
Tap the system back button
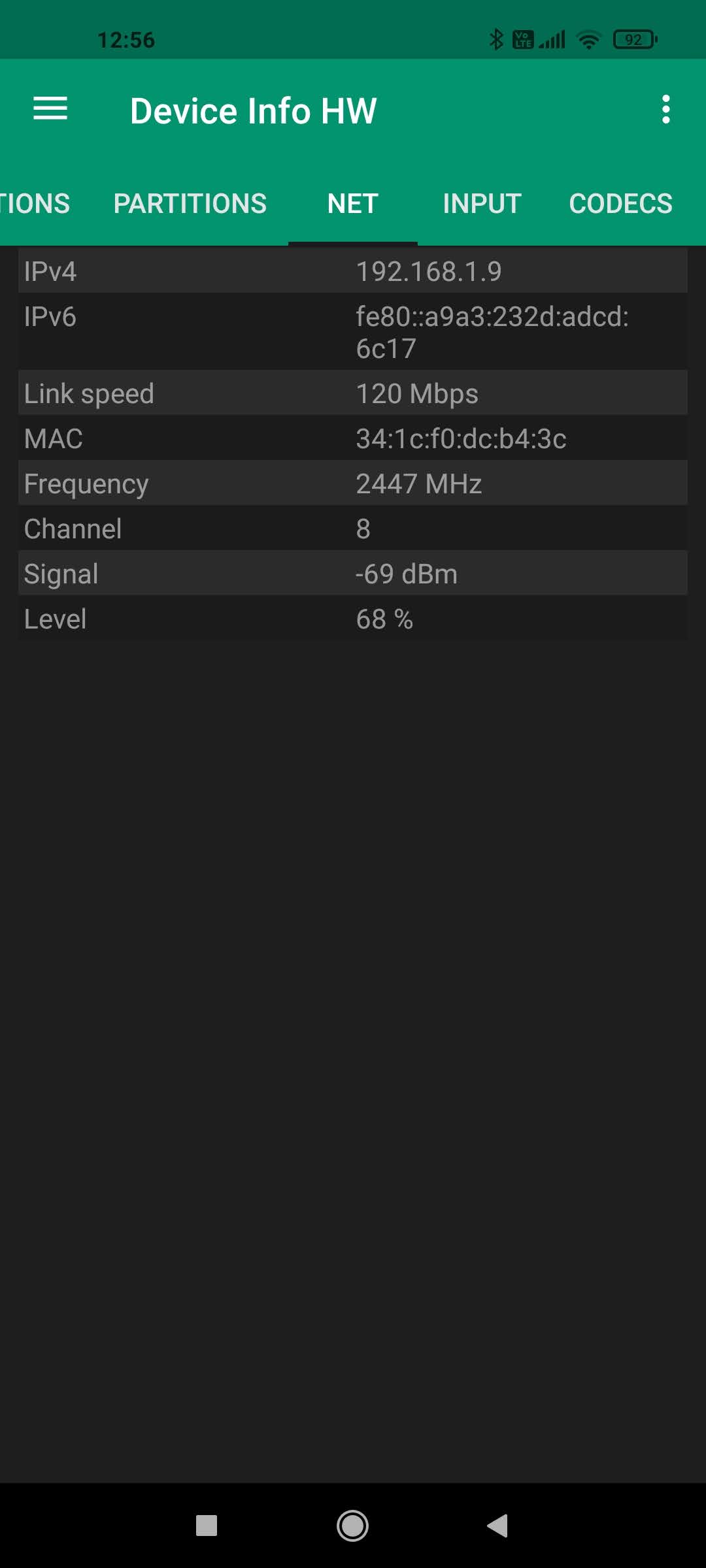(x=498, y=1526)
